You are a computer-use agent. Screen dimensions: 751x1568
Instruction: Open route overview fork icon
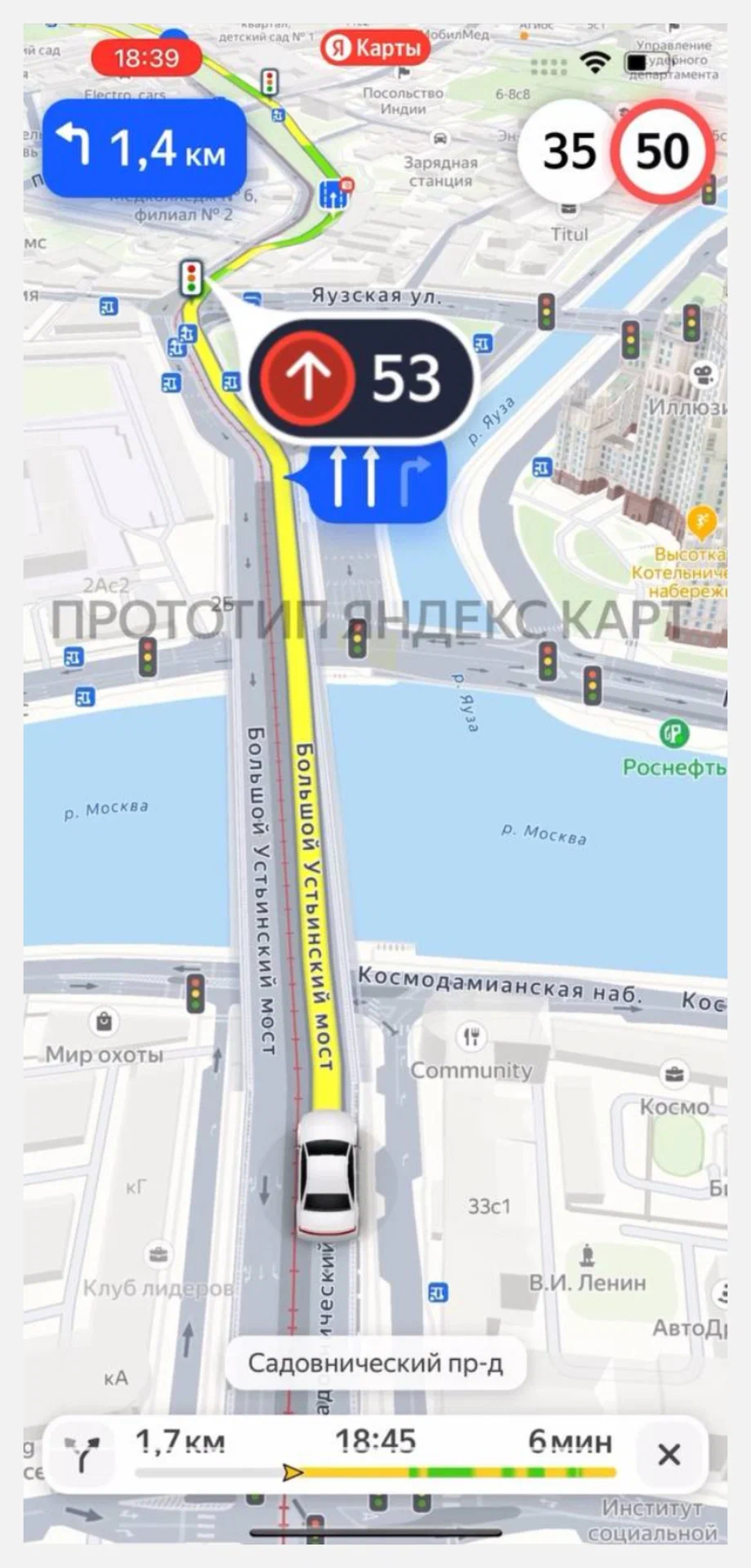pos(83,1454)
